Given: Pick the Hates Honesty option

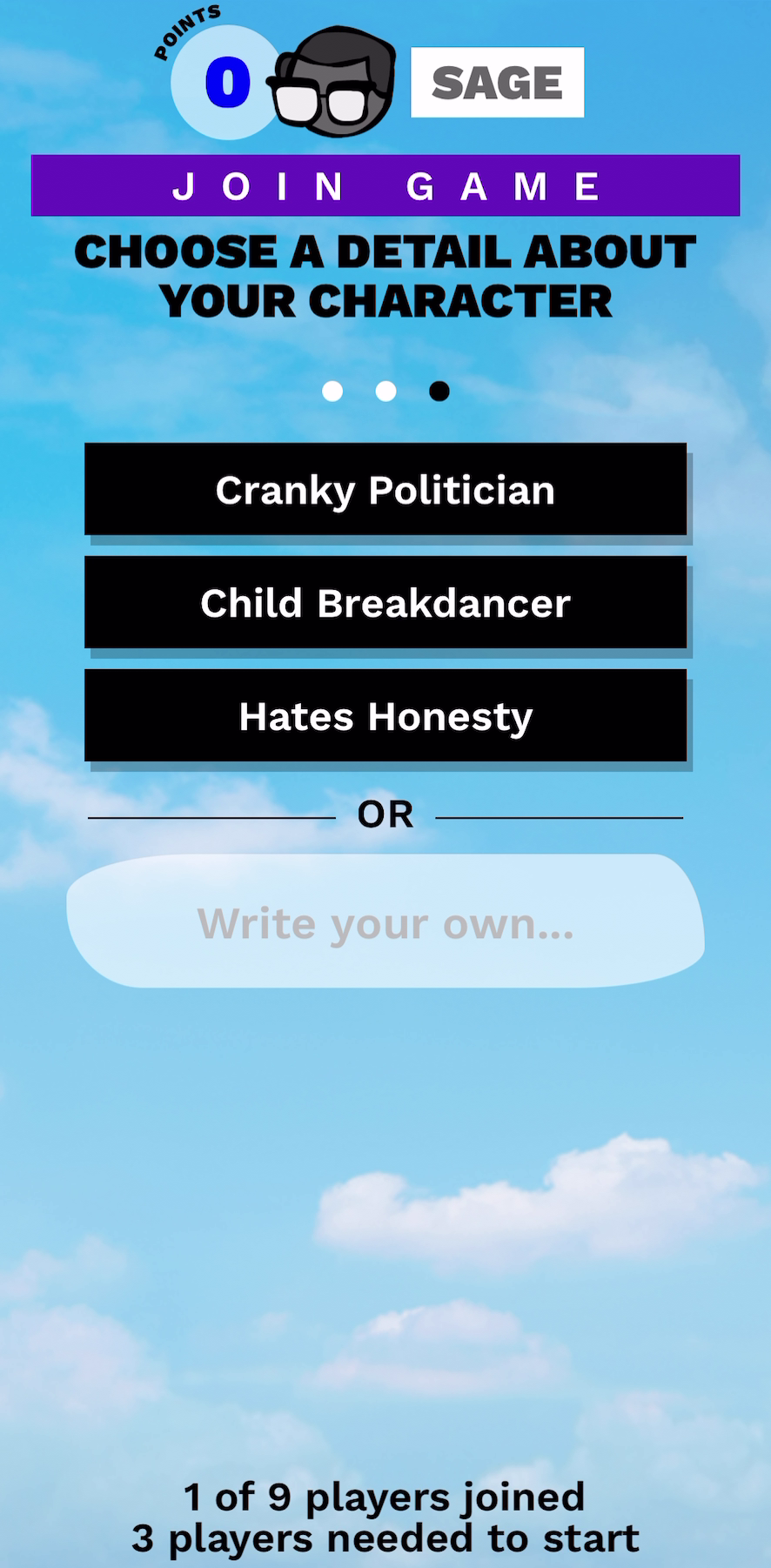Looking at the screenshot, I should 385,715.
